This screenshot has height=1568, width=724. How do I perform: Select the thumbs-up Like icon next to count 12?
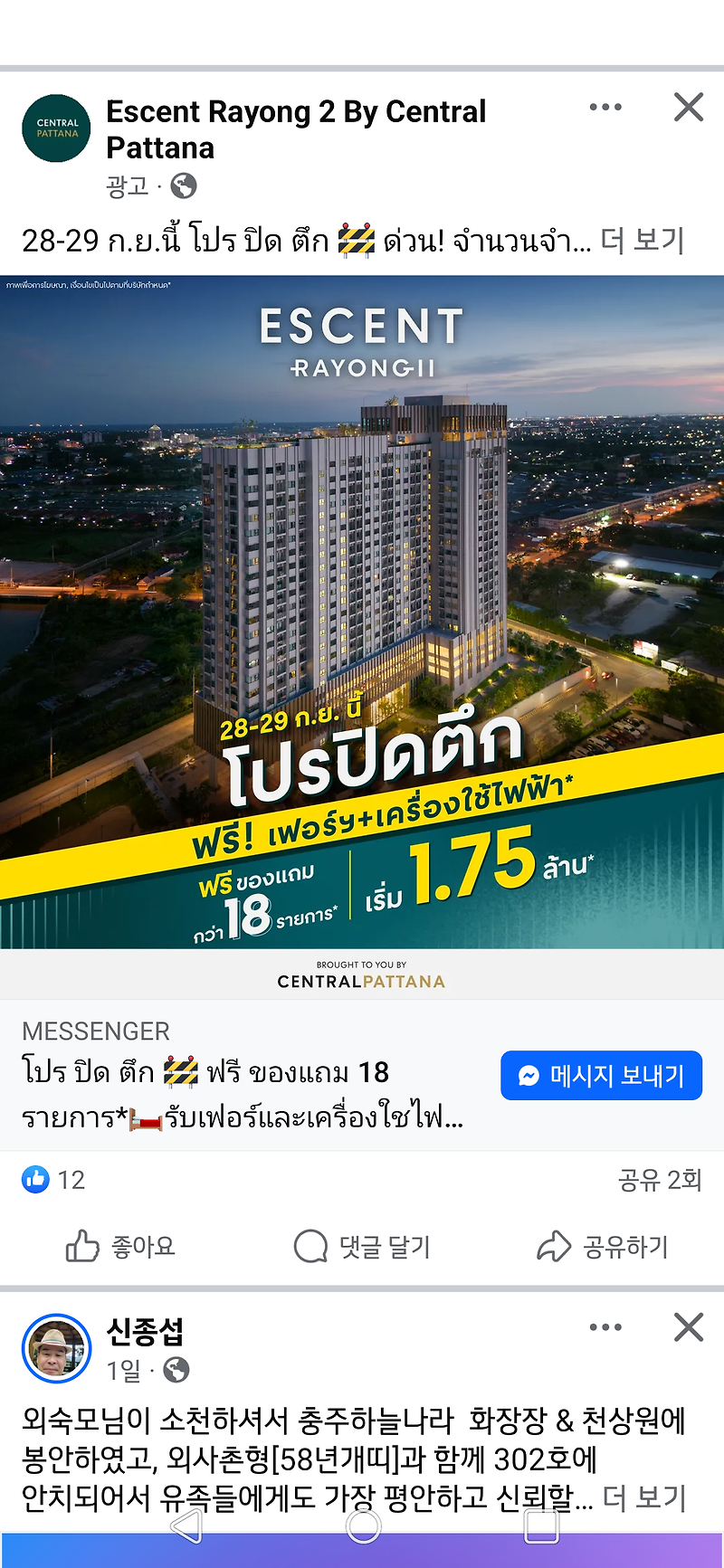click(x=35, y=1180)
